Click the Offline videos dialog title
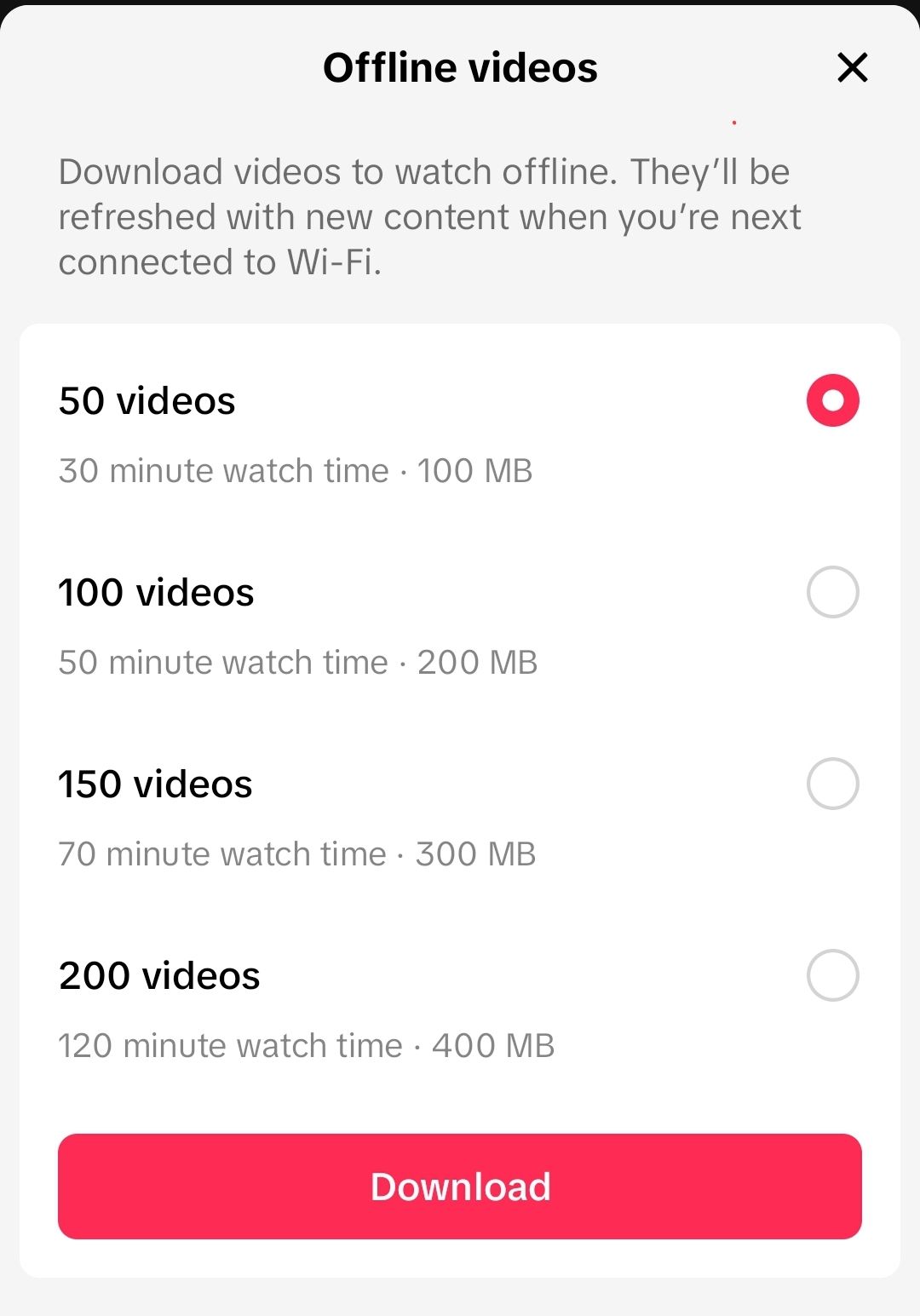The image size is (920, 1316). pyautogui.click(x=459, y=67)
